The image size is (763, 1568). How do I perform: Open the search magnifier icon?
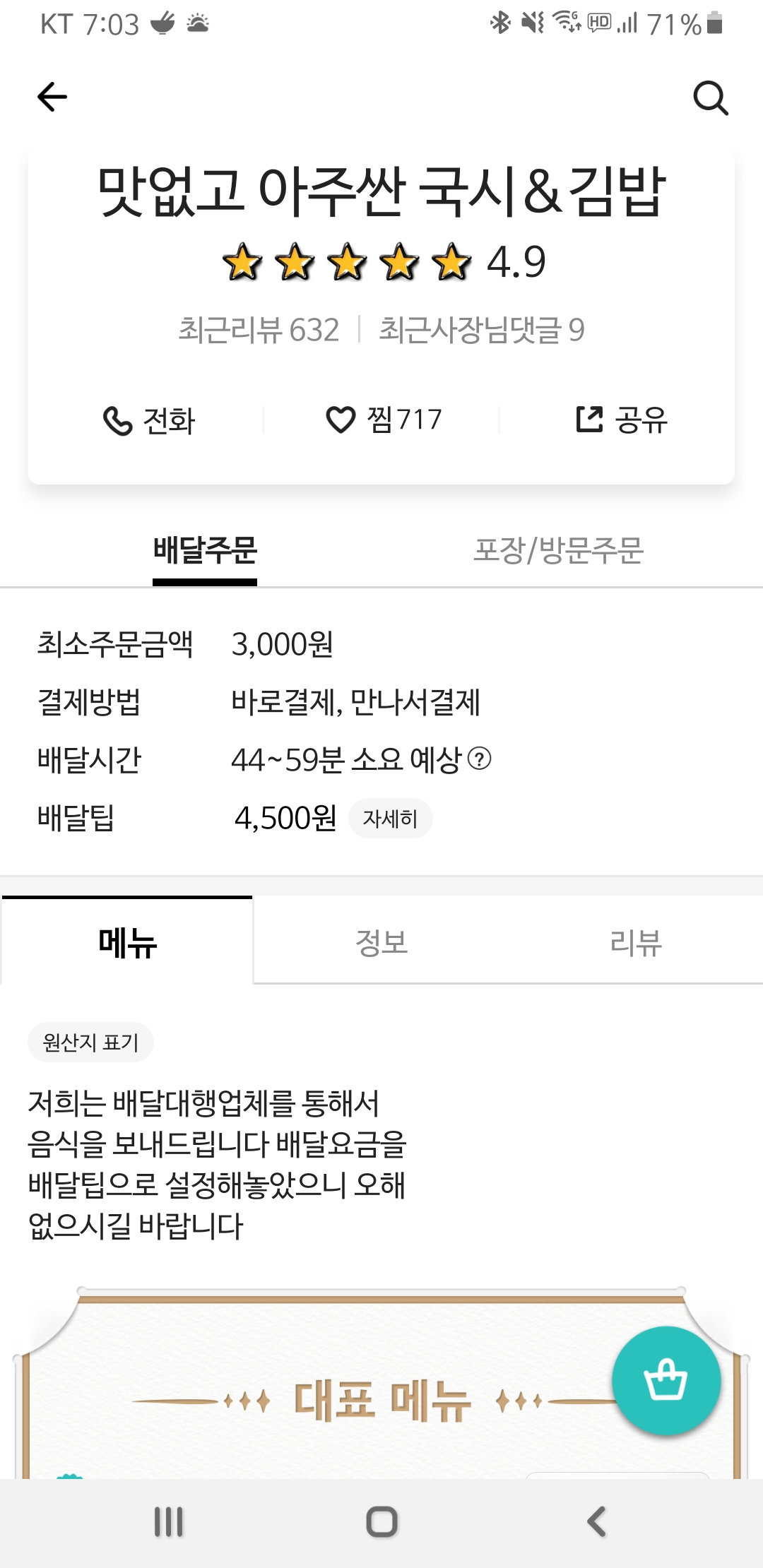pos(711,97)
